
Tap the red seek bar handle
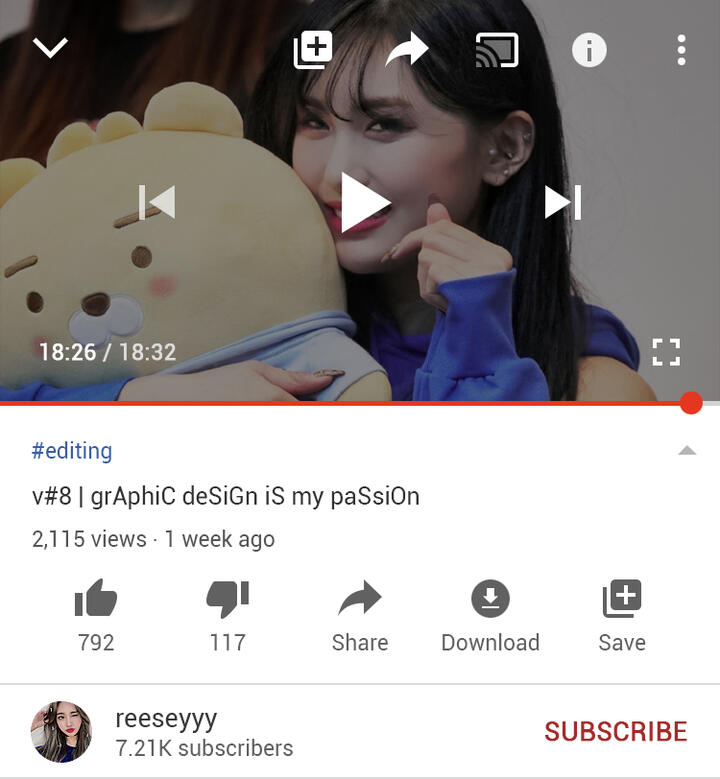690,403
